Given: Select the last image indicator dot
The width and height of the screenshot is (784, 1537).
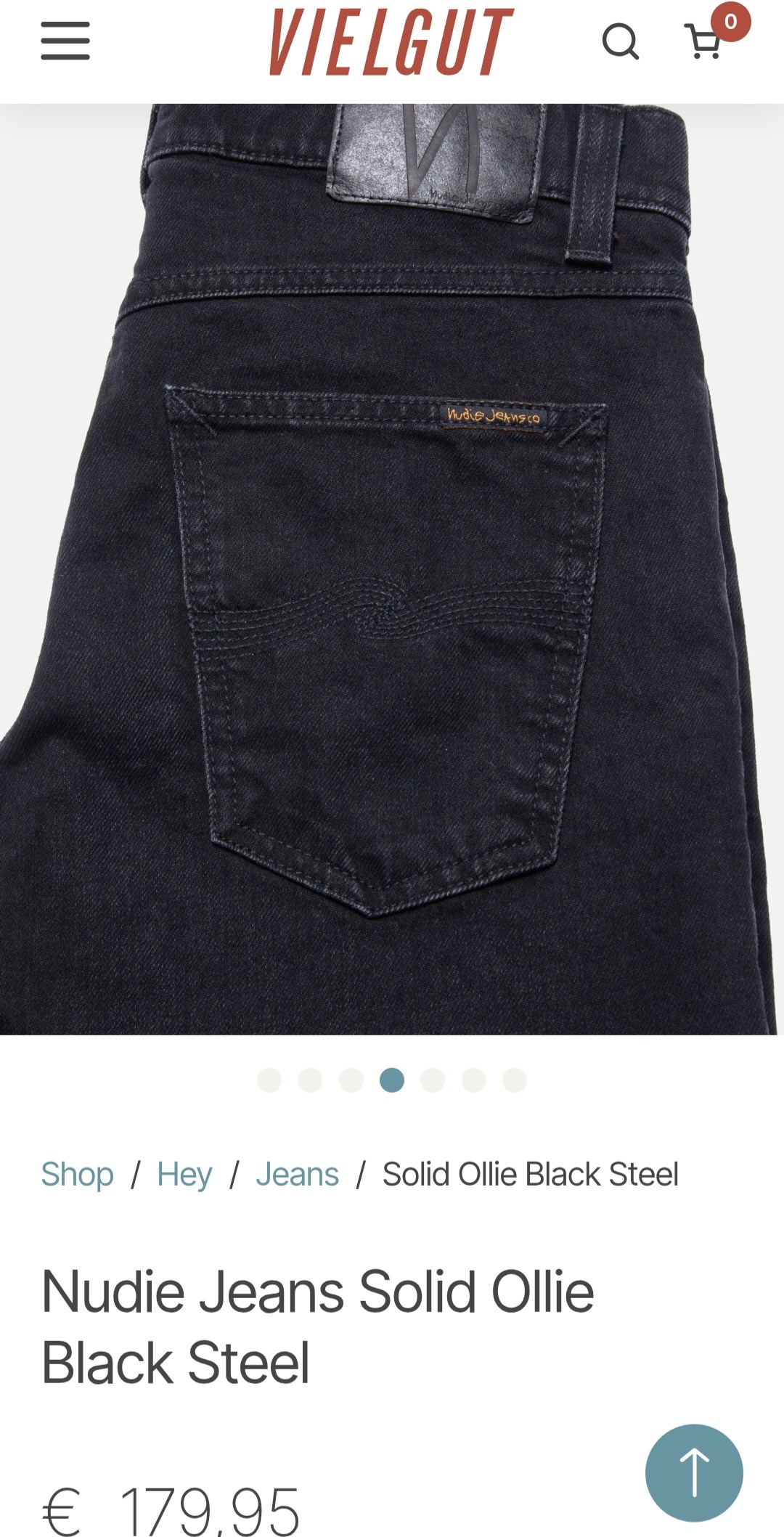Looking at the screenshot, I should [515, 1080].
